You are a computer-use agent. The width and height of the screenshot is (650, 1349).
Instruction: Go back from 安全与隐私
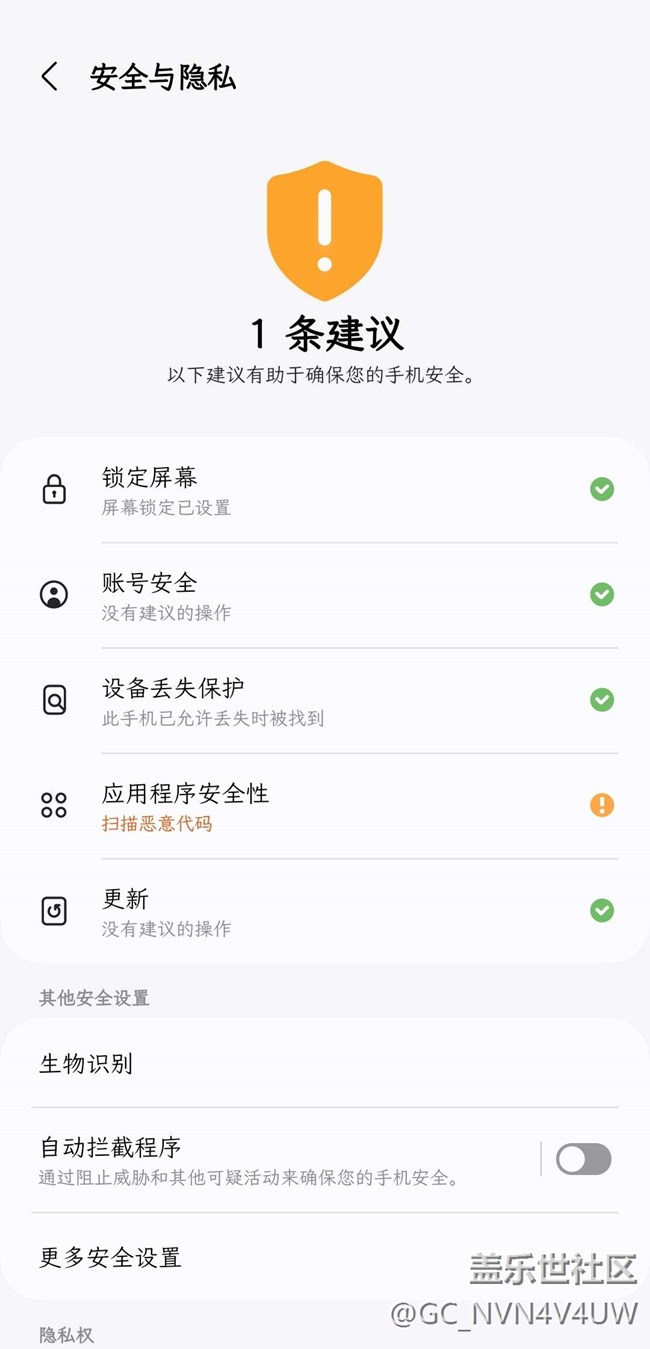tap(49, 77)
